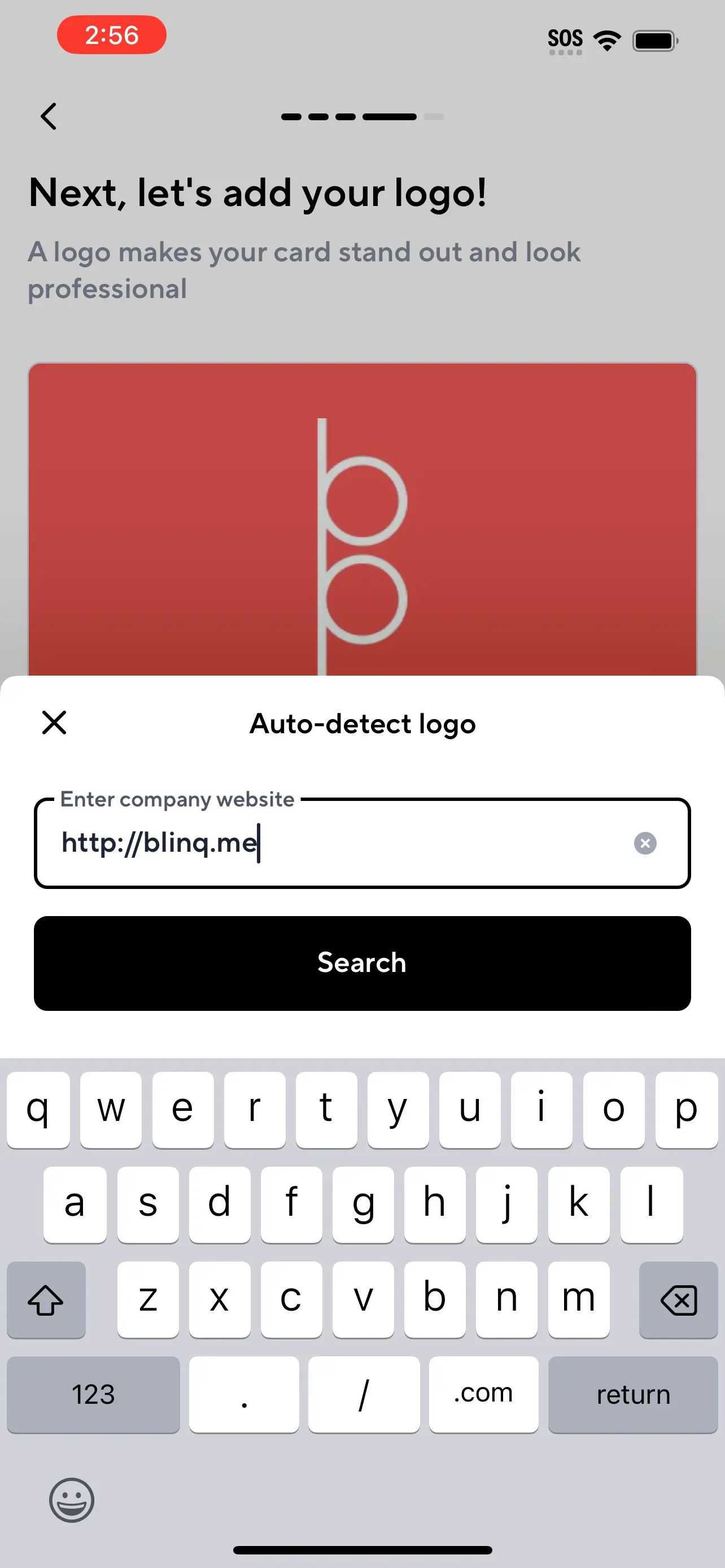Toggle the shift key
Image resolution: width=725 pixels, height=1568 pixels.
(46, 1299)
